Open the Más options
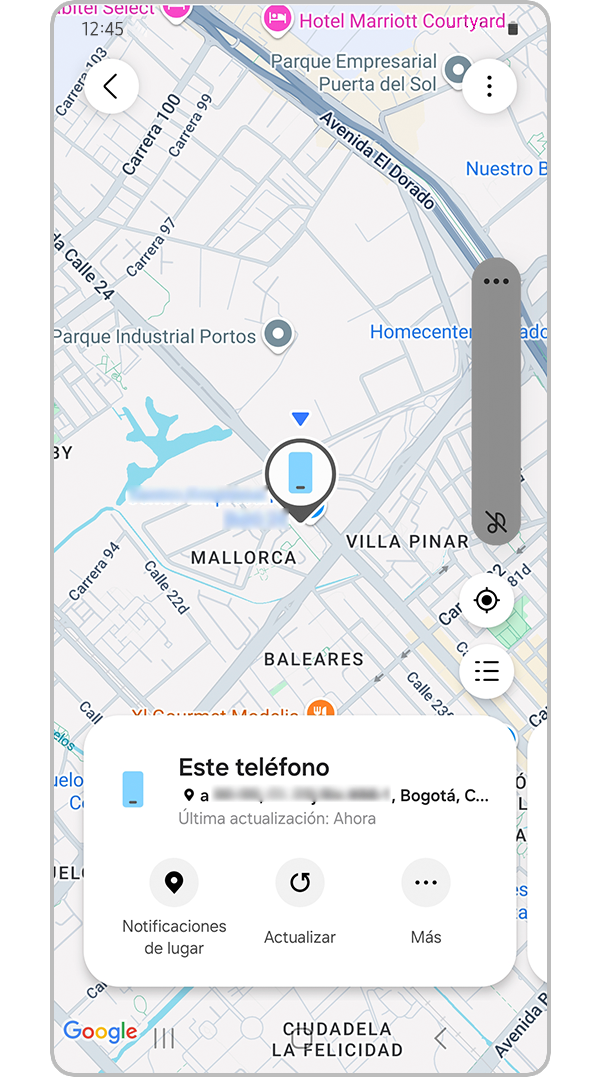 (x=426, y=883)
